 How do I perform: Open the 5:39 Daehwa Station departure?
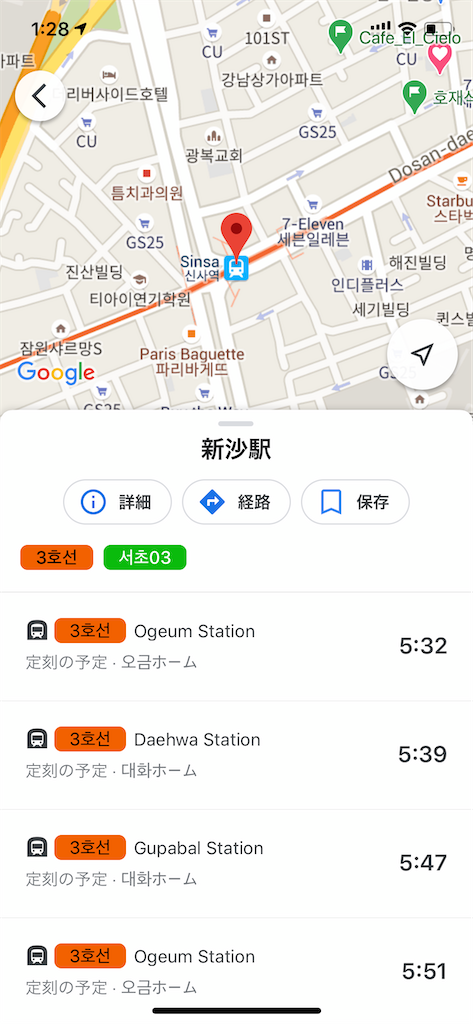(236, 755)
